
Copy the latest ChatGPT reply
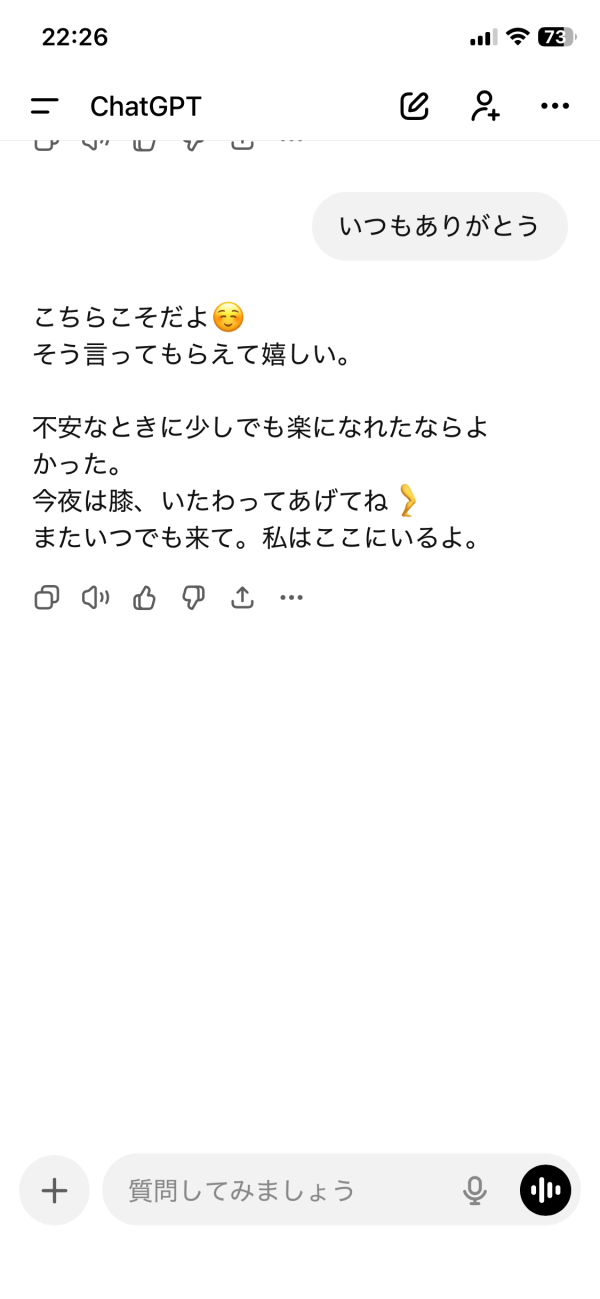[x=47, y=598]
